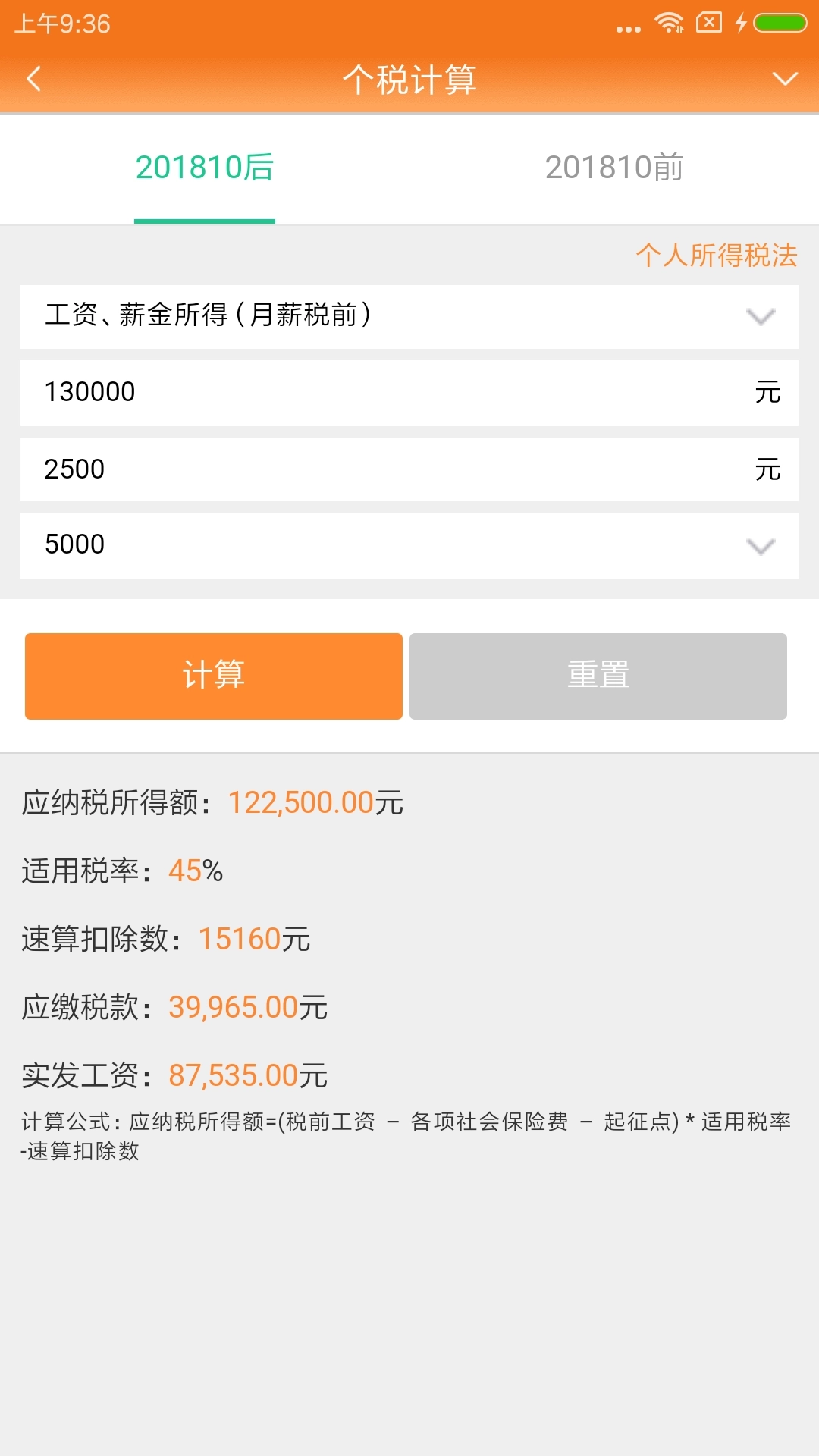Select the 2500 insurance input field
Image resolution: width=819 pixels, height=1456 pixels.
pos(303,469)
